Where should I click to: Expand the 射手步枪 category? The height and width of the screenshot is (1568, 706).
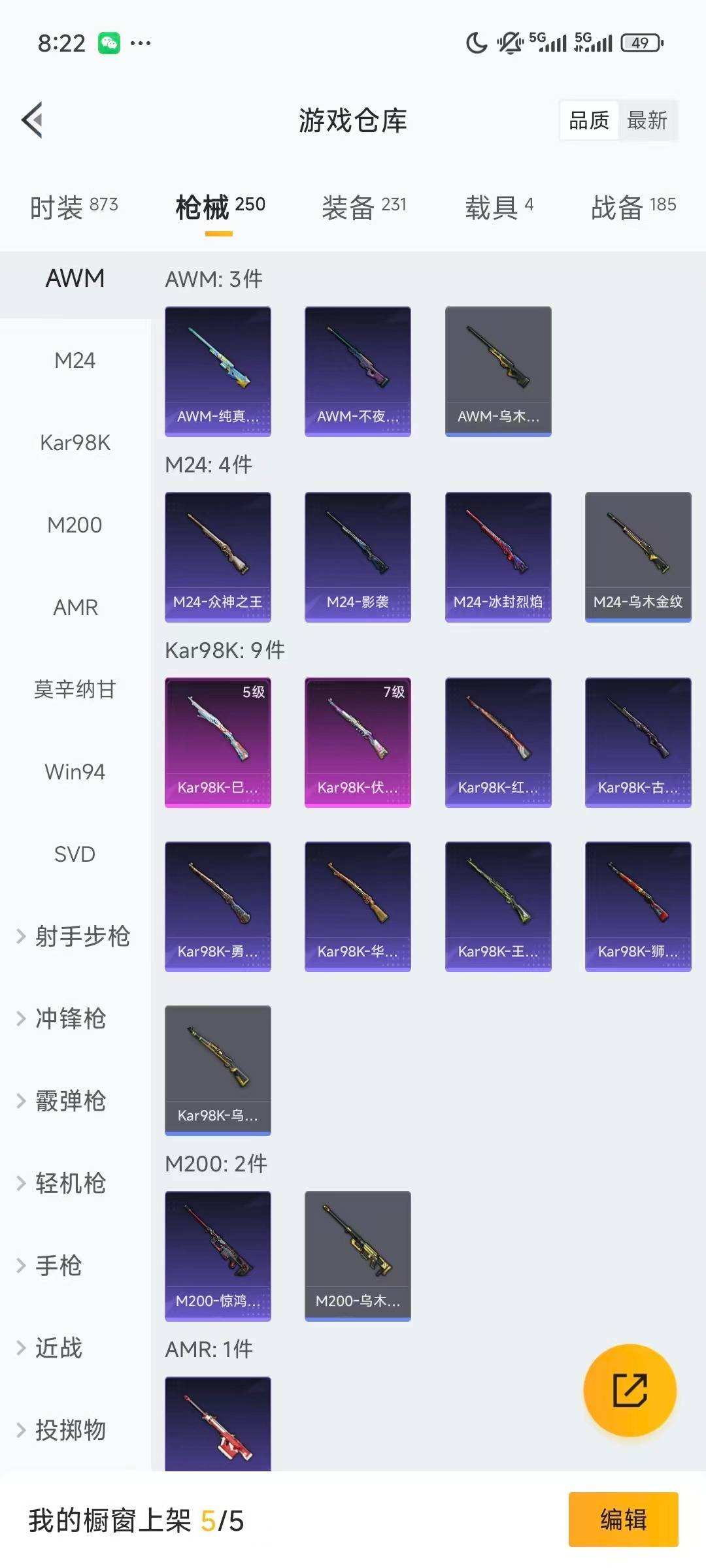pyautogui.click(x=74, y=936)
